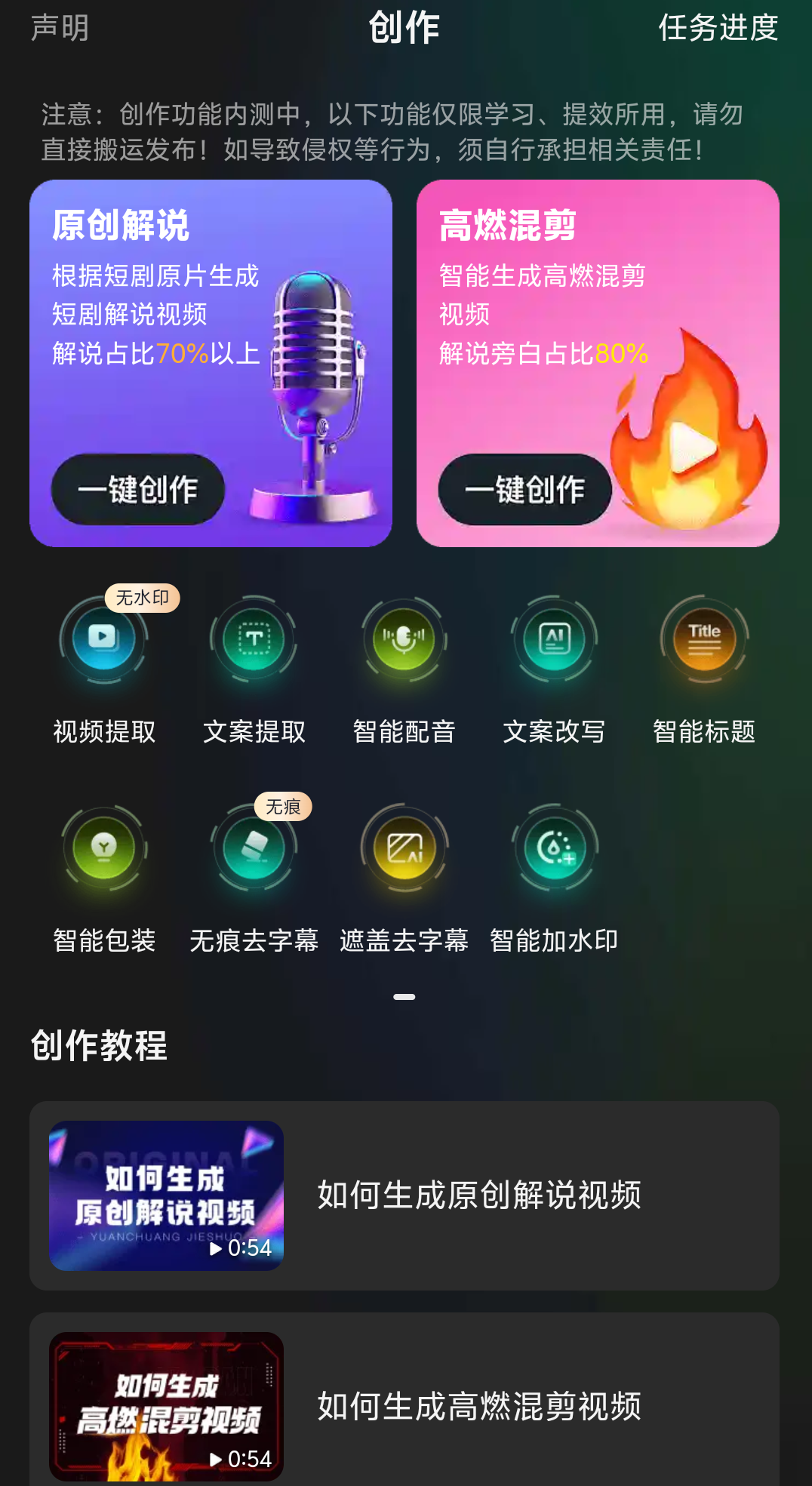This screenshot has height=1486, width=812.
Task: Open 文案改写 tool
Action: click(555, 639)
